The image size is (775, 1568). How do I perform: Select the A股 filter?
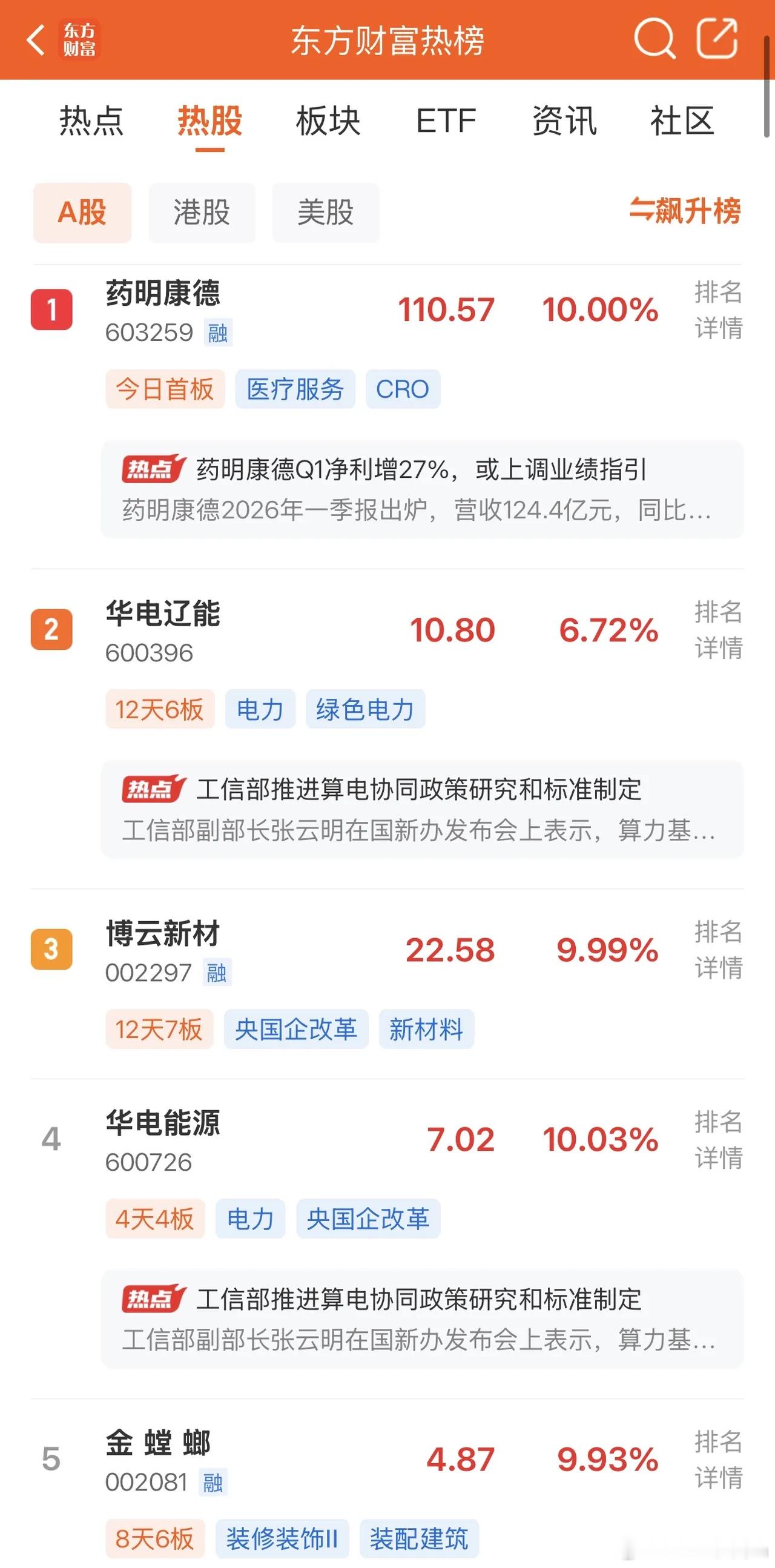82,213
